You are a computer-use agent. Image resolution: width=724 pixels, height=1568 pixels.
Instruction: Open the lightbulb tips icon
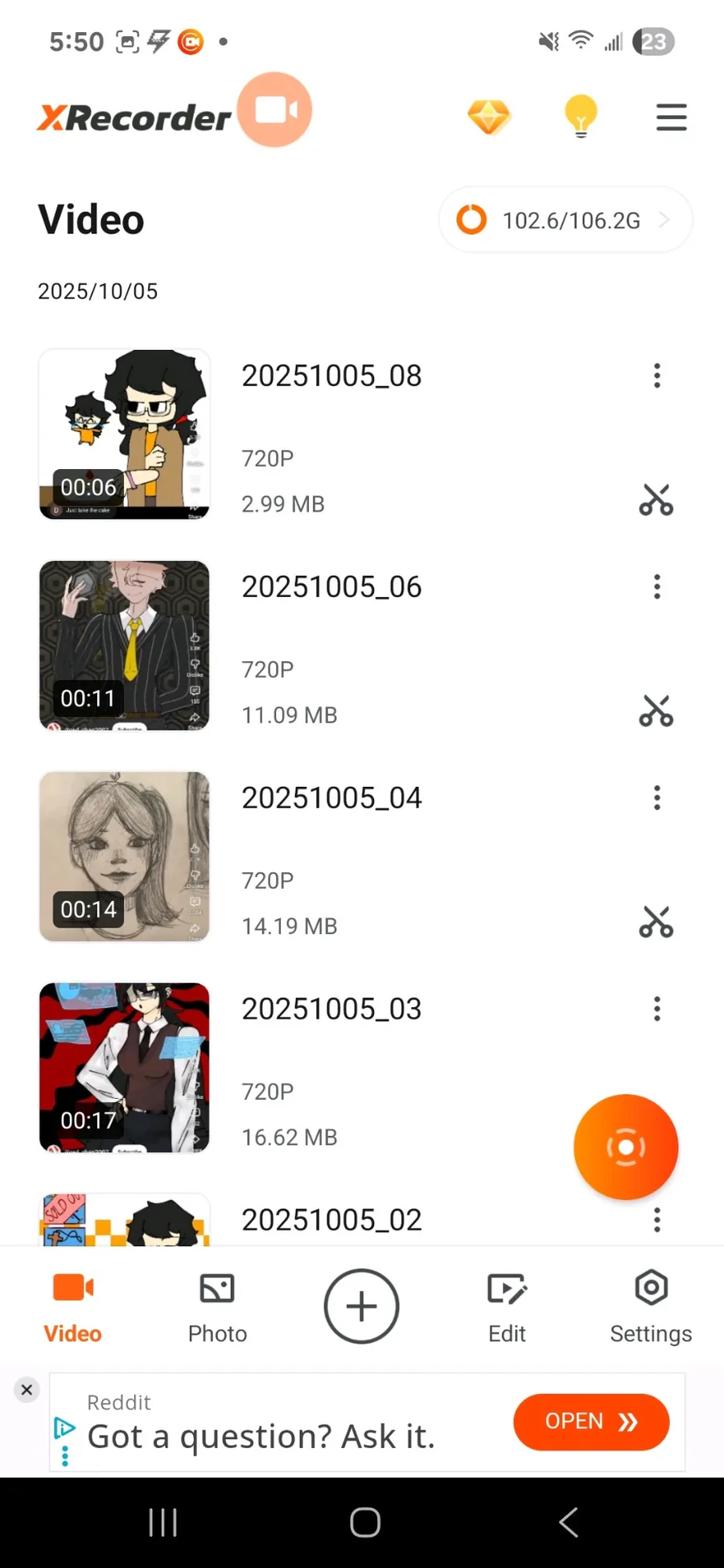pos(580,117)
